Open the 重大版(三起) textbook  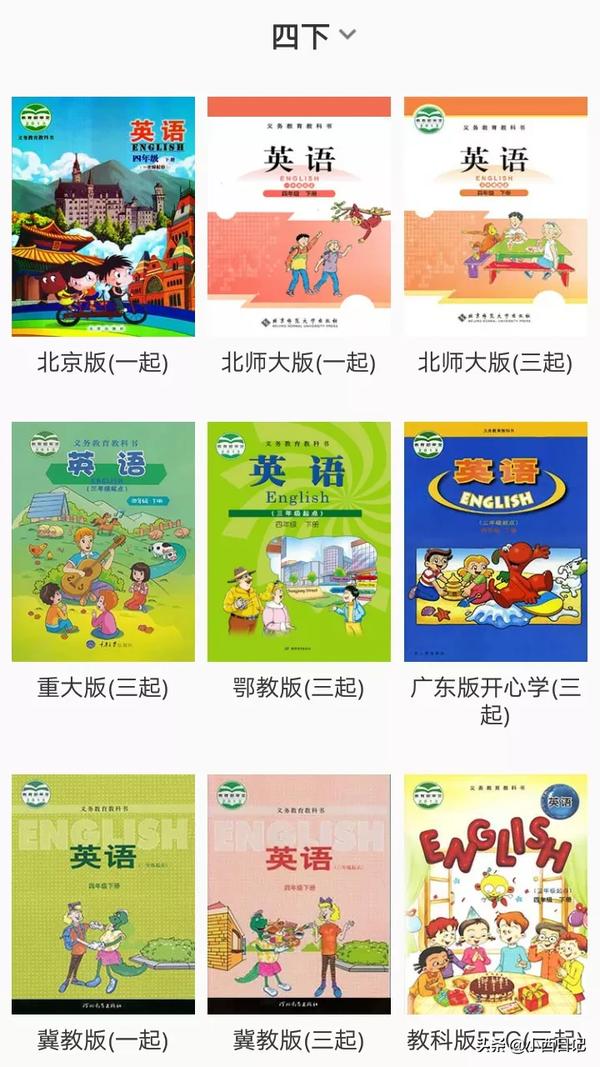click(103, 542)
